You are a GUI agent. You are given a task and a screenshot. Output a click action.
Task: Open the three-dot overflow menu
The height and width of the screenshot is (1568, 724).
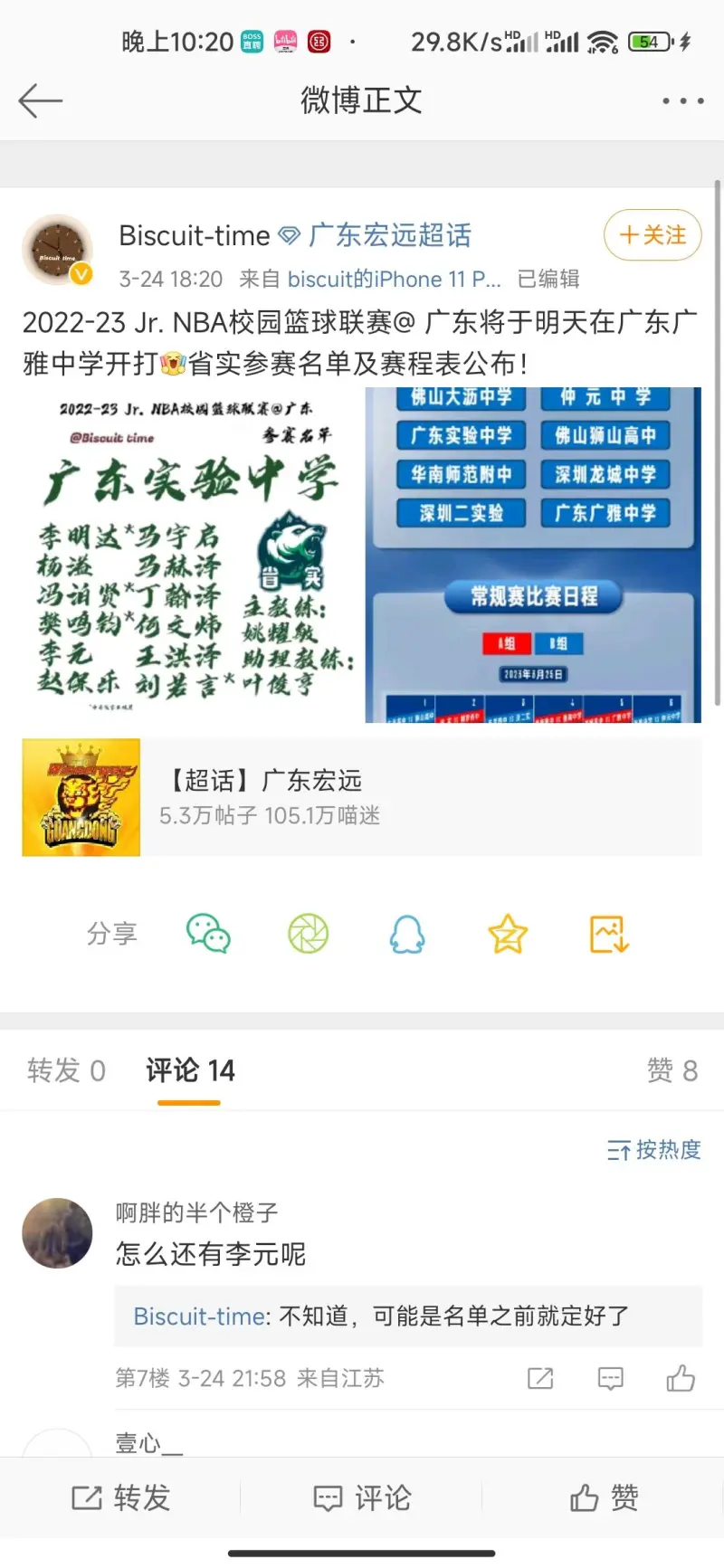682,100
